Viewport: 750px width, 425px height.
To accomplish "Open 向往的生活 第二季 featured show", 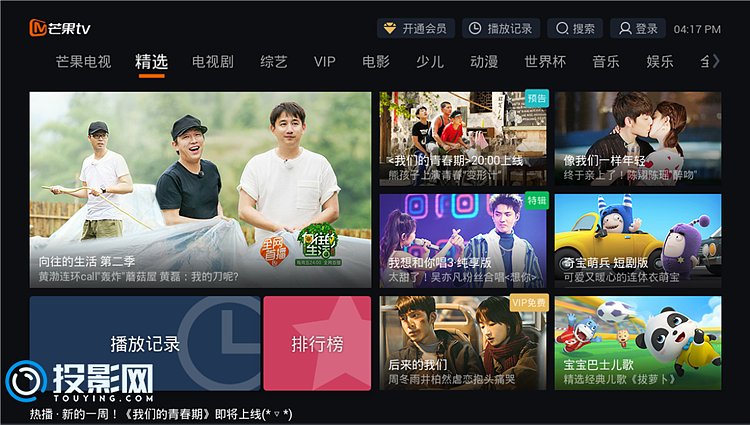I will (200, 190).
